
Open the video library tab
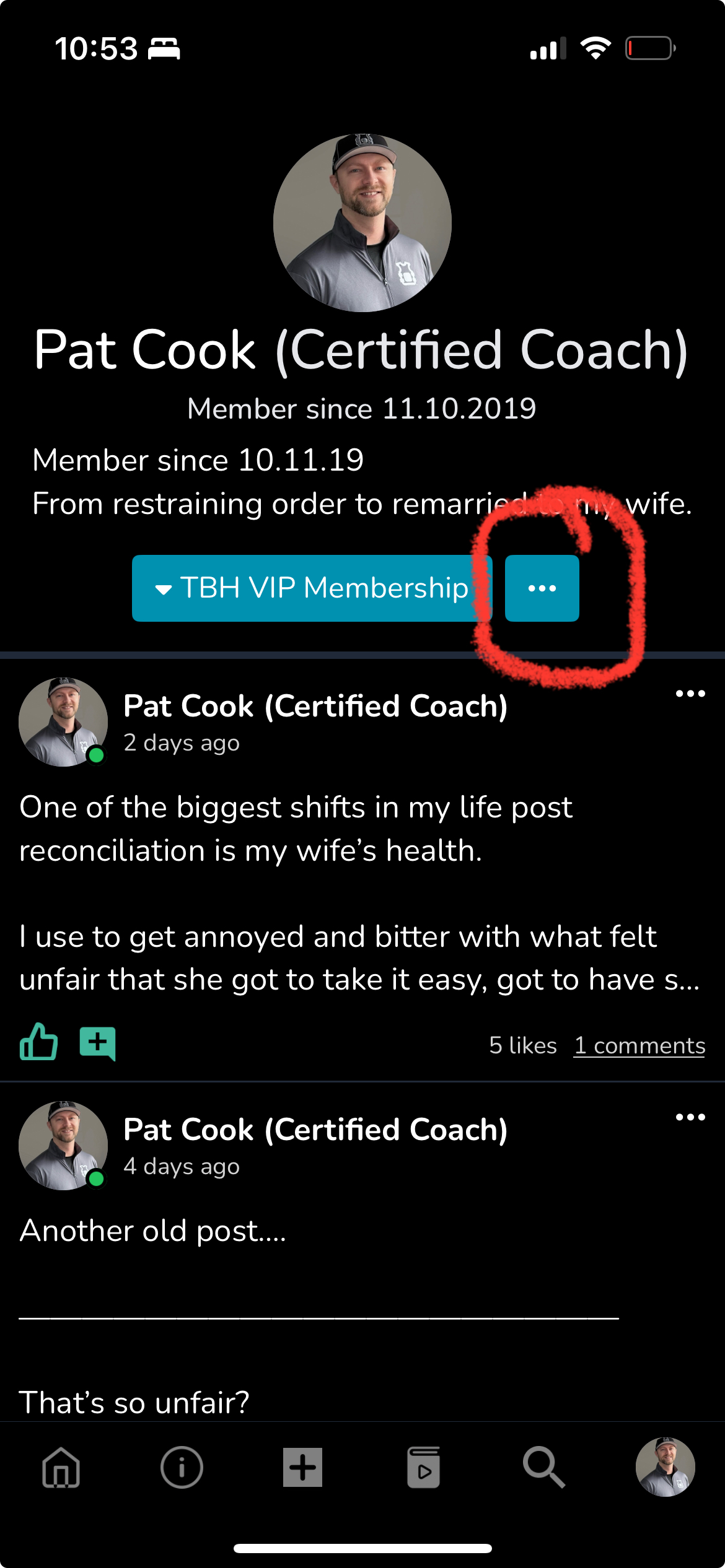coord(423,1467)
